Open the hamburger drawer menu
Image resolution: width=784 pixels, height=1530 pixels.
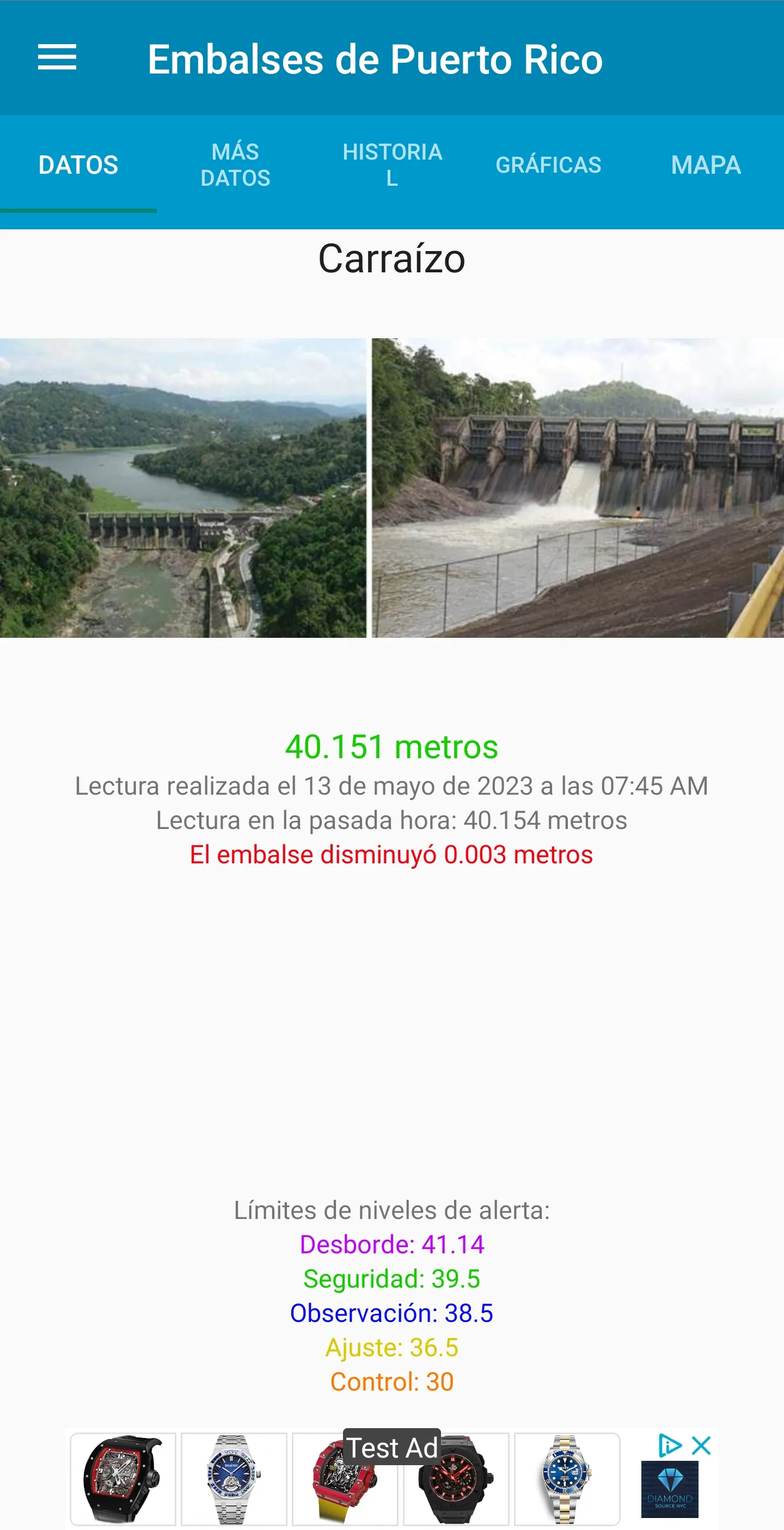click(x=57, y=58)
